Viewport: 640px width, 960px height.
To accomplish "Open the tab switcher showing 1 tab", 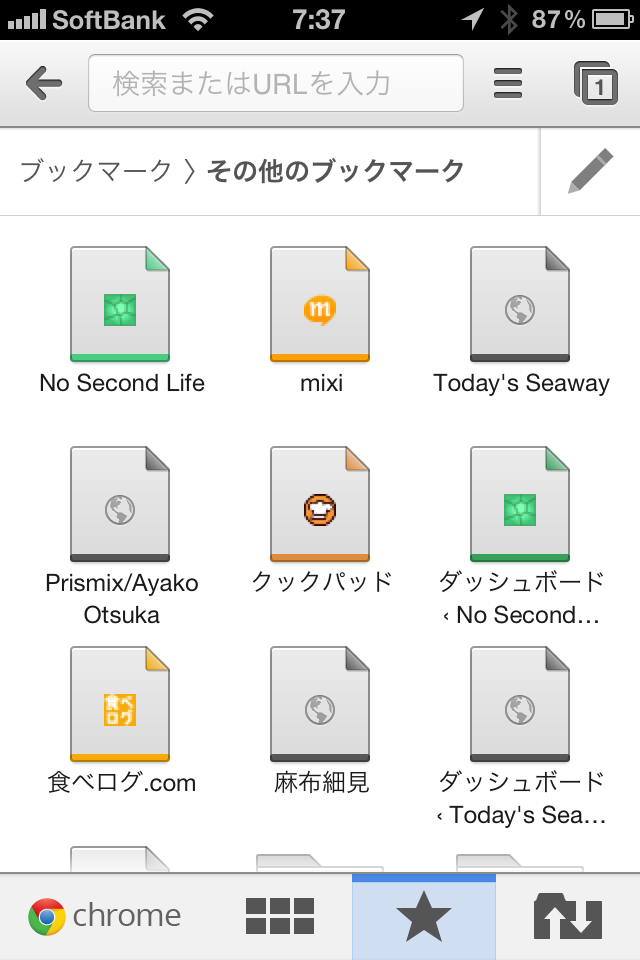I will click(x=595, y=83).
